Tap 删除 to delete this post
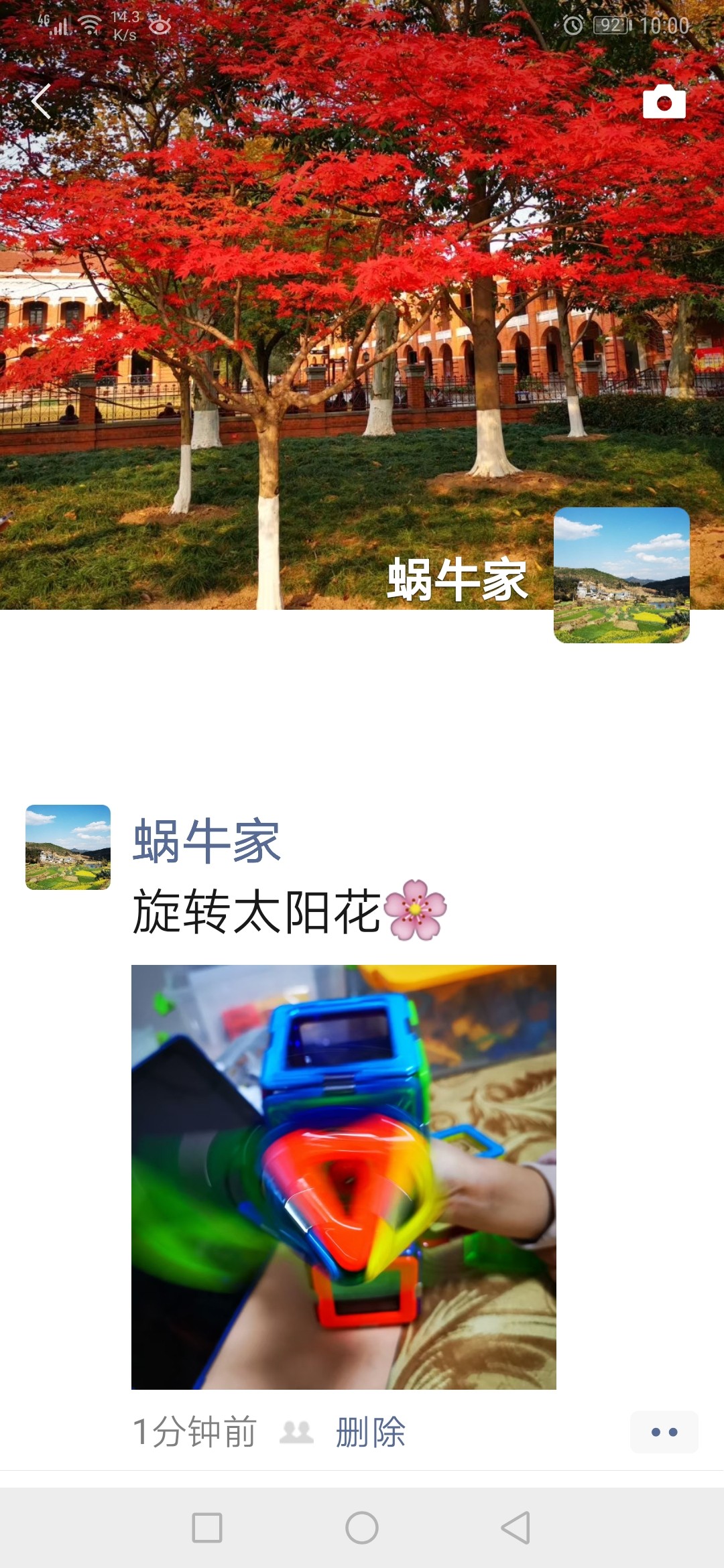 tap(370, 1432)
